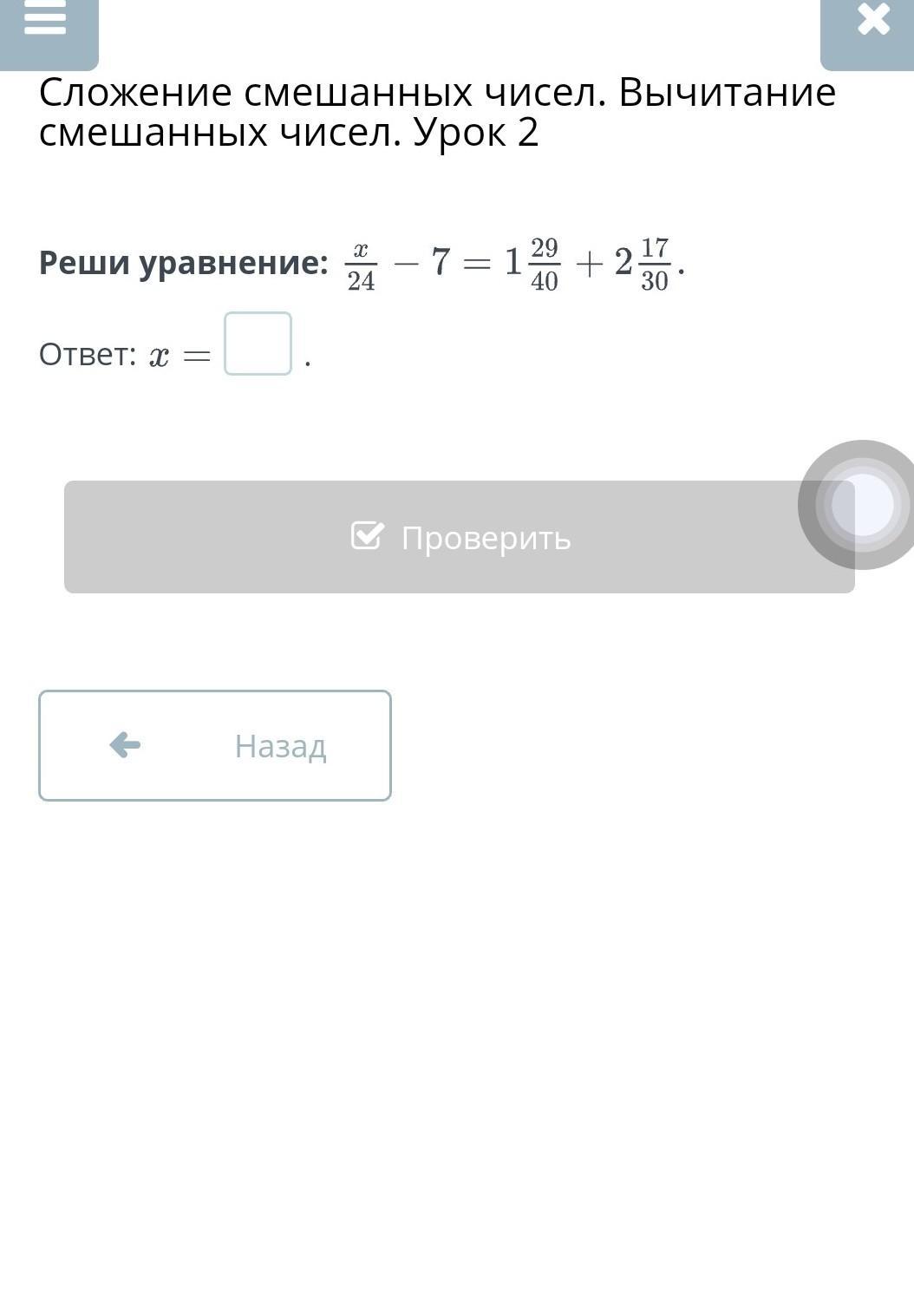Tap the Проверить button

(x=459, y=537)
